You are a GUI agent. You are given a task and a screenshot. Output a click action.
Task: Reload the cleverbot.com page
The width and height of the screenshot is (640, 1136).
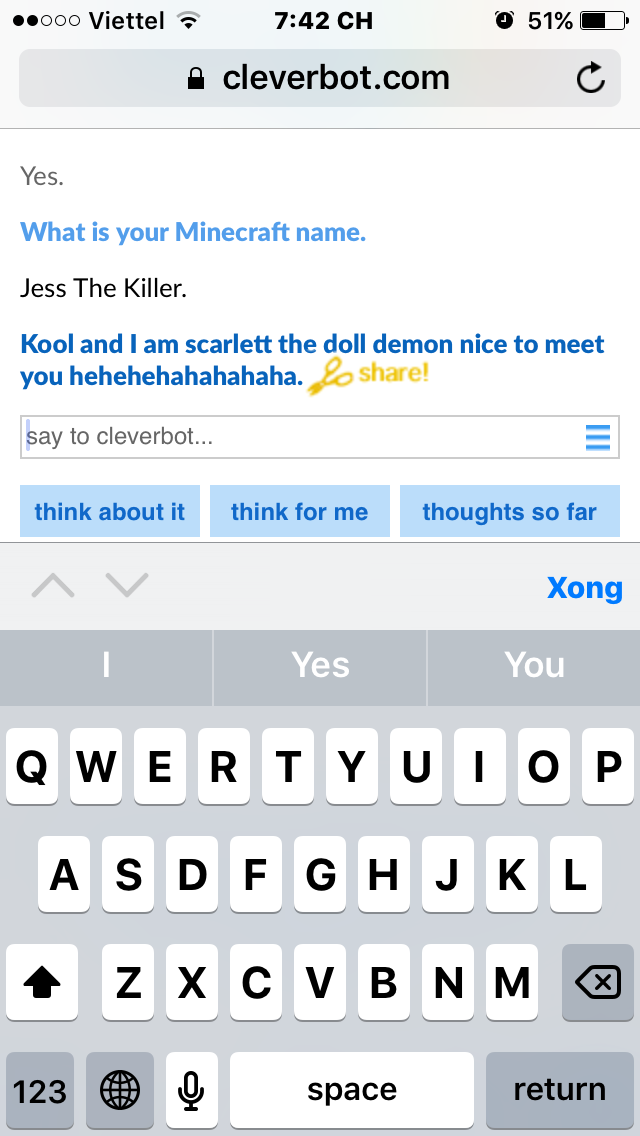[x=591, y=78]
